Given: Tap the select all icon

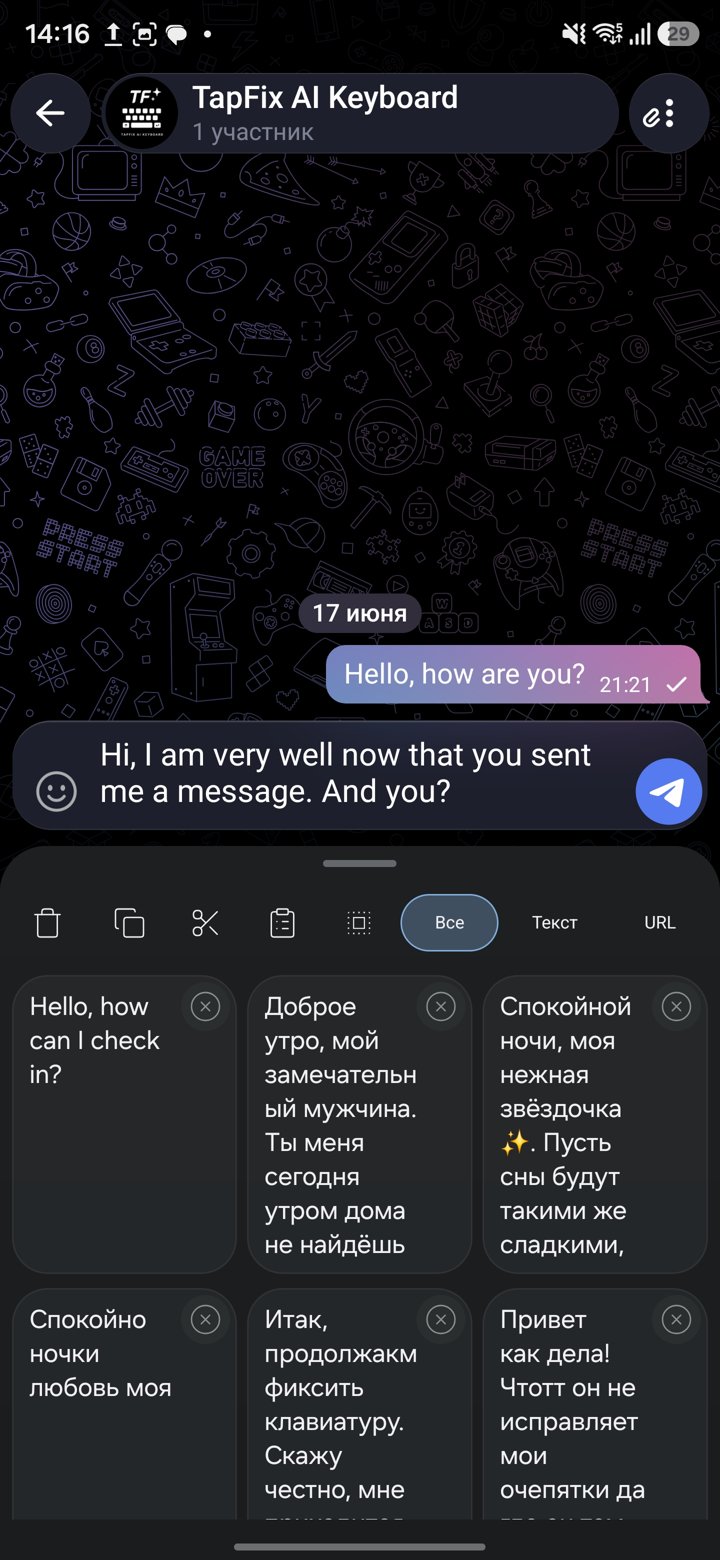Looking at the screenshot, I should coord(359,922).
